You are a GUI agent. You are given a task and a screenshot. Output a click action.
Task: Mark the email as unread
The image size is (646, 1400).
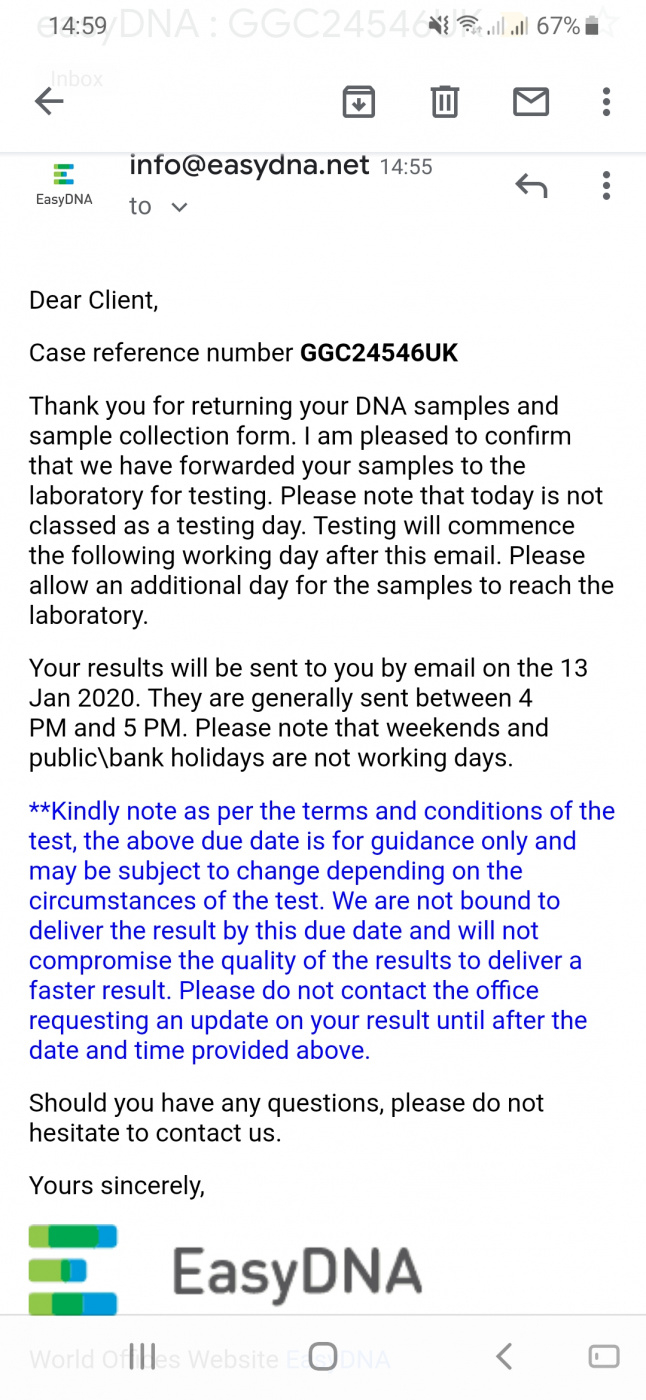pyautogui.click(x=531, y=101)
